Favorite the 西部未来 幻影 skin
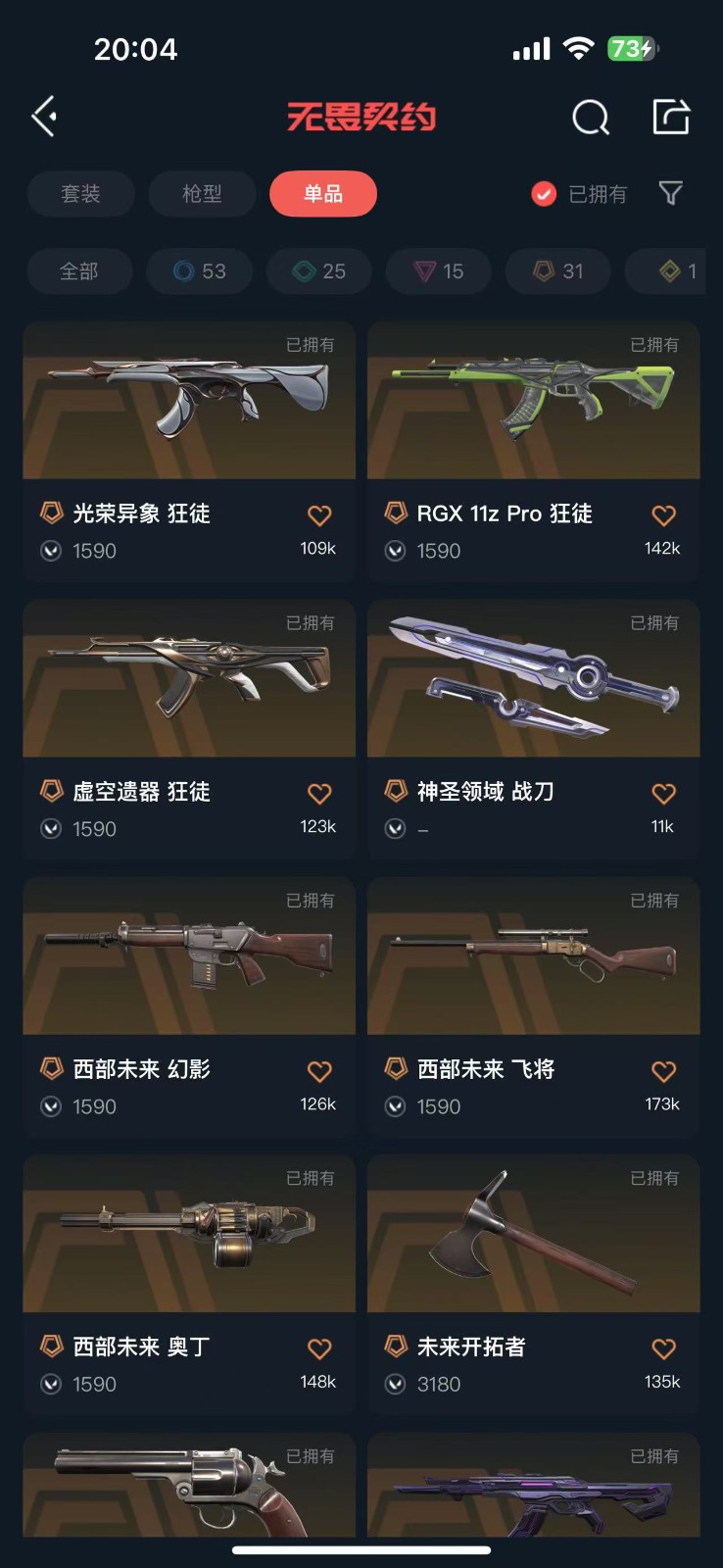723x1568 pixels. [319, 1071]
